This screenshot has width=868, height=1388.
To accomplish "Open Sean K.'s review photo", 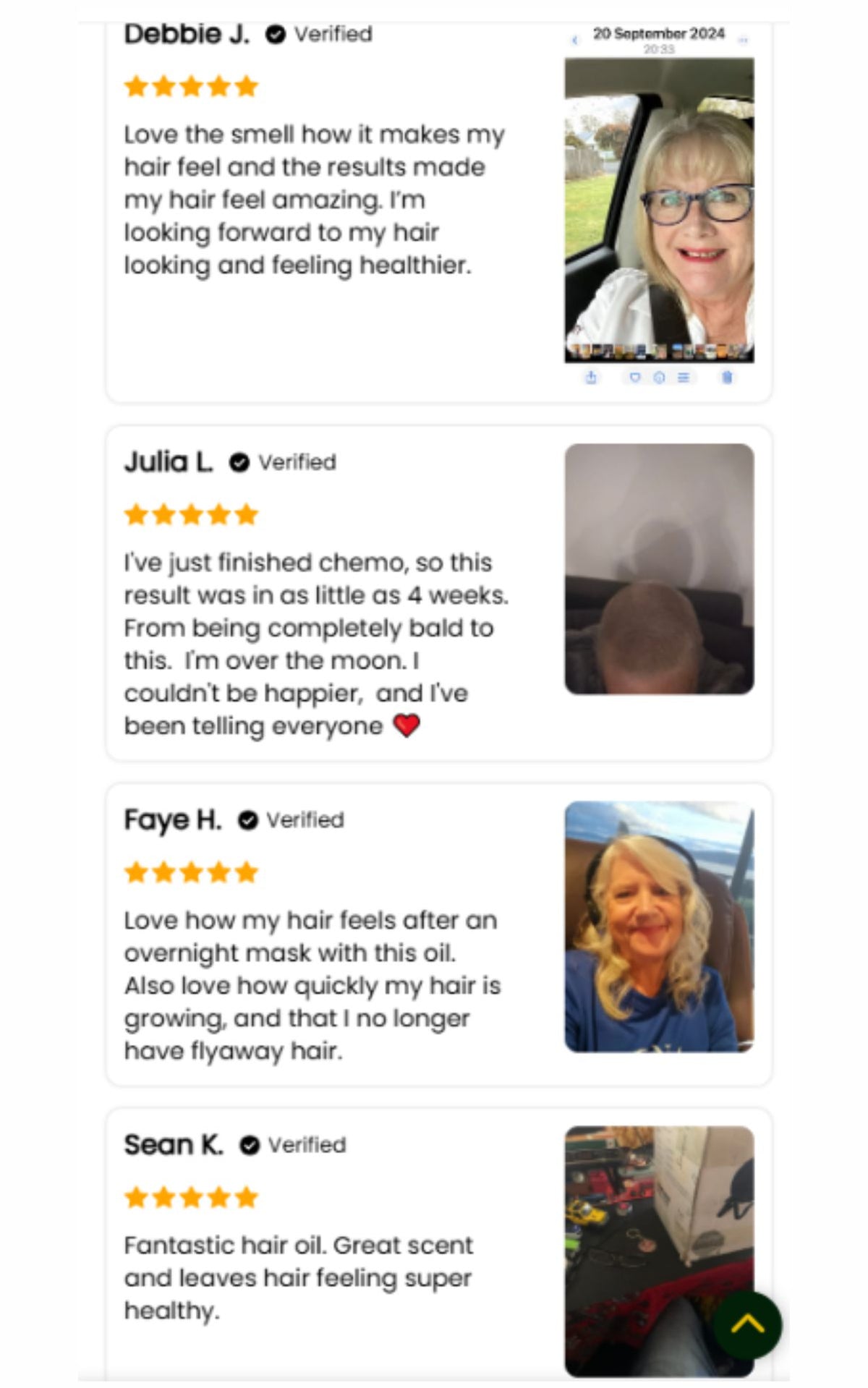I will (x=659, y=1251).
